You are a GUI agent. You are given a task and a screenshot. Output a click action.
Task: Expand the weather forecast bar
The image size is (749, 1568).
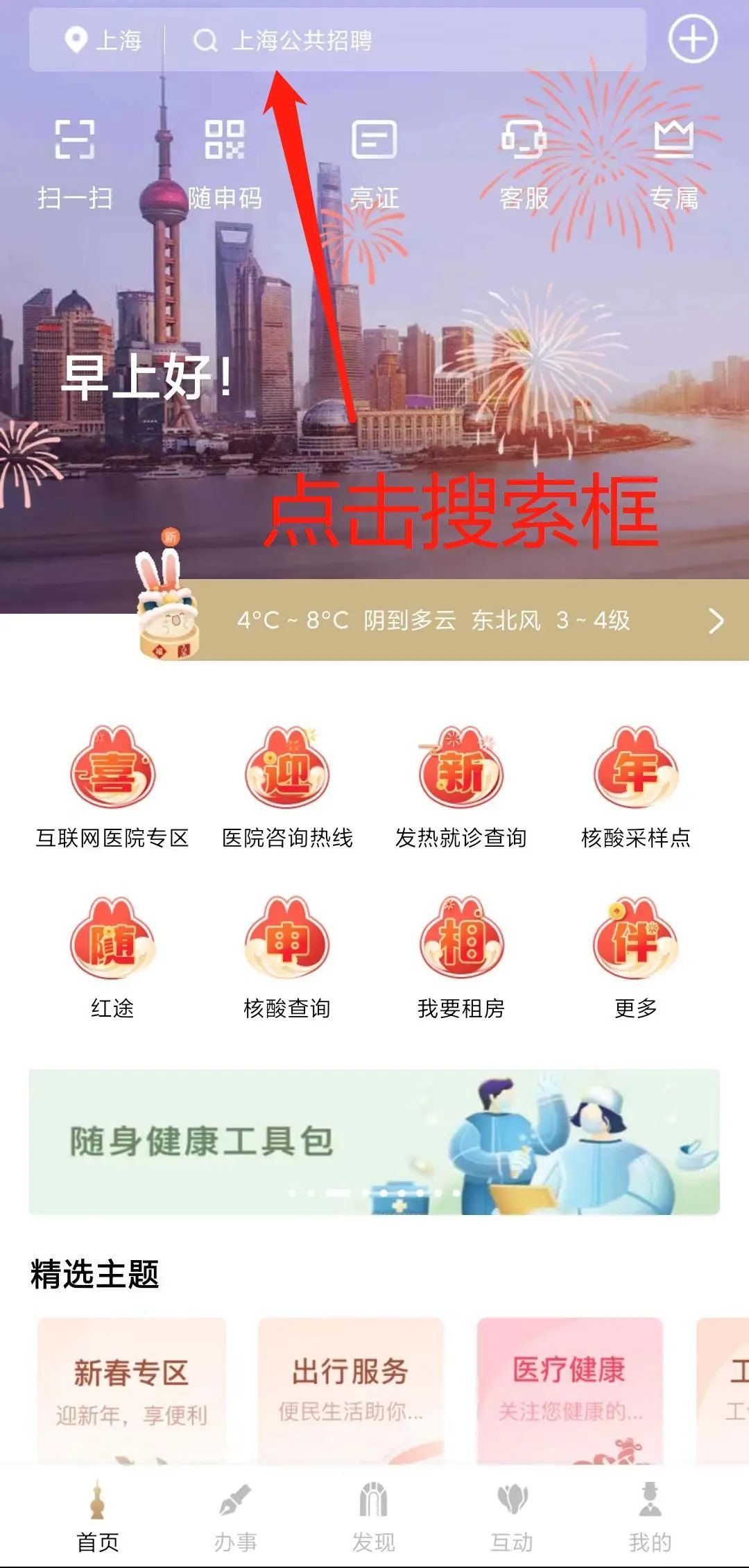(716, 620)
